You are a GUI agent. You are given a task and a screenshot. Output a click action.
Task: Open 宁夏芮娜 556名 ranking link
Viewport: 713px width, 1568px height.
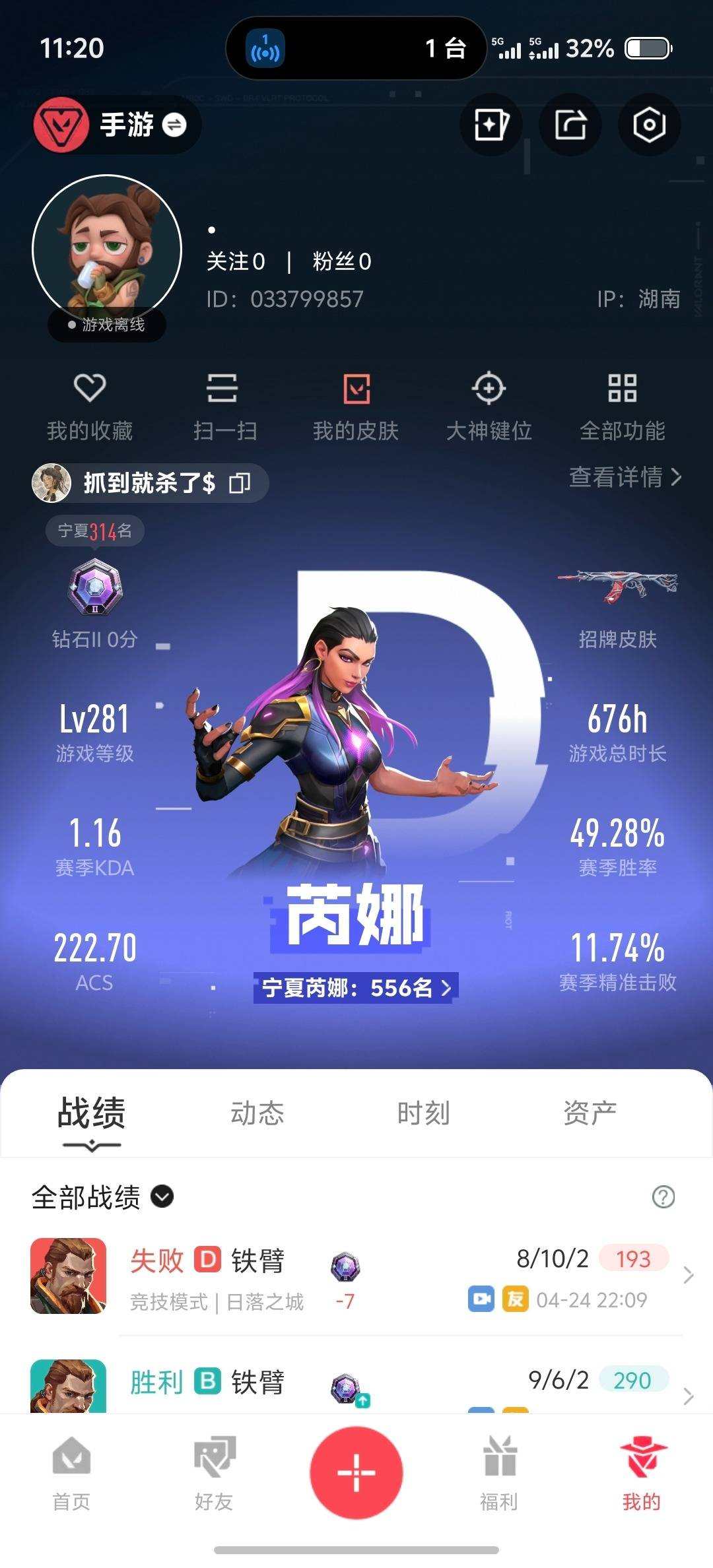pos(355,988)
